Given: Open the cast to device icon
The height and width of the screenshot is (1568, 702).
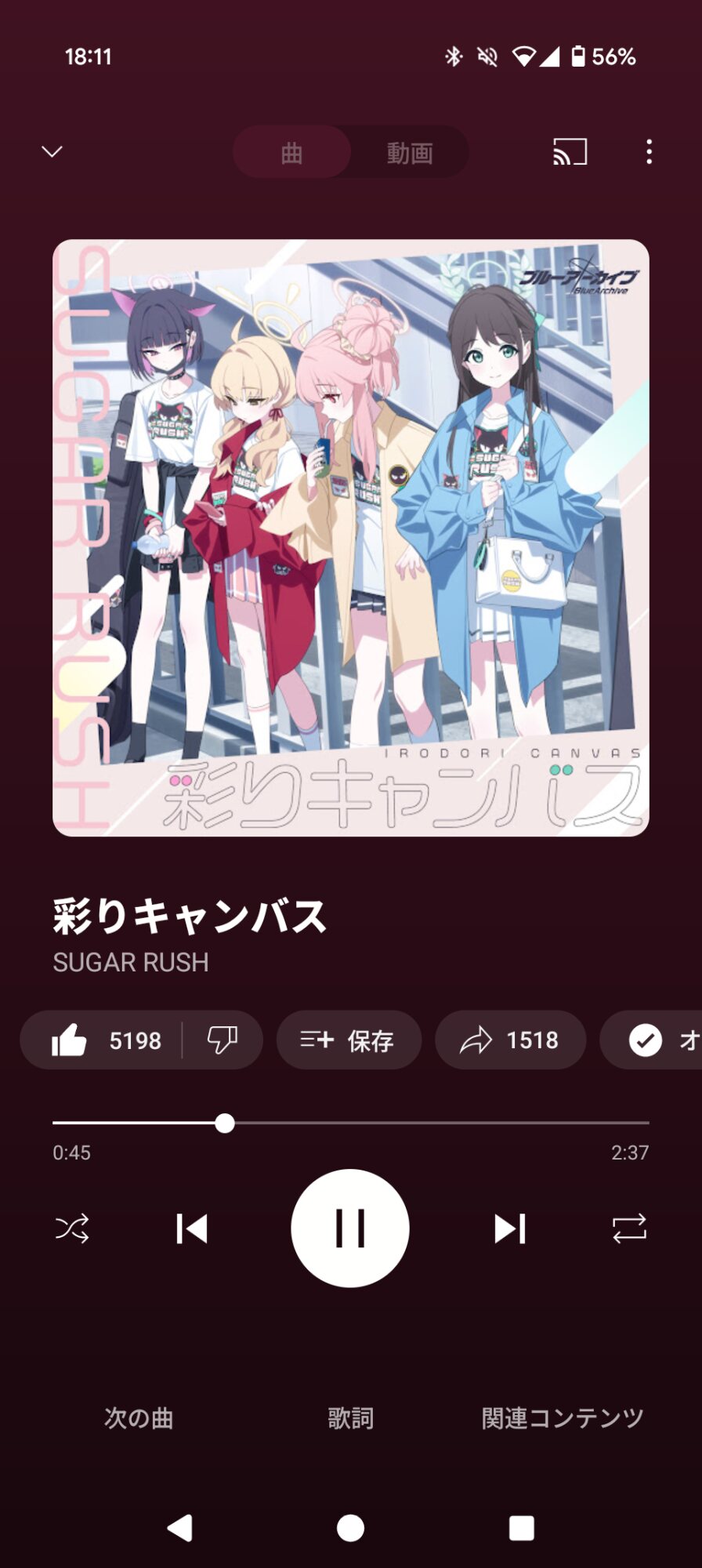Looking at the screenshot, I should coord(570,151).
